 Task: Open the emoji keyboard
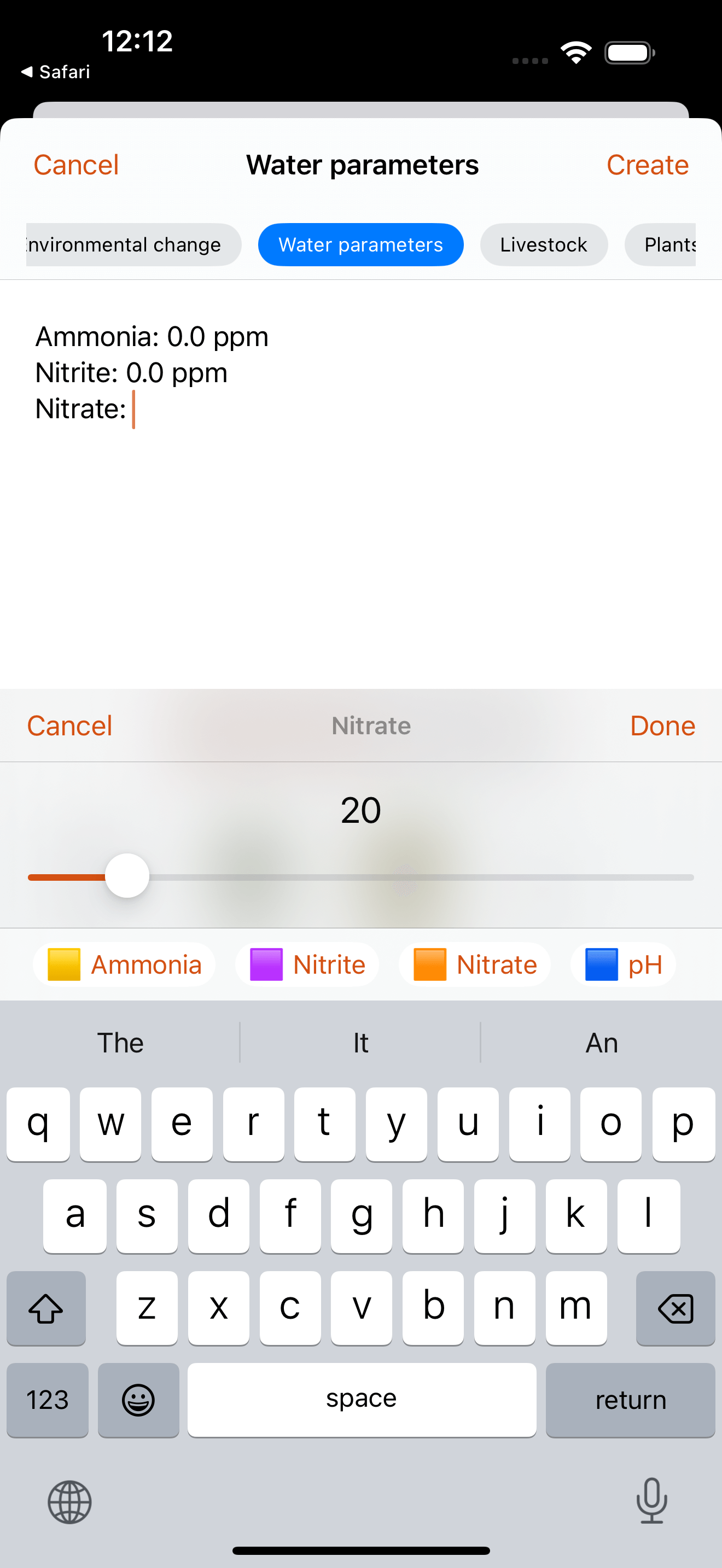coord(138,1400)
